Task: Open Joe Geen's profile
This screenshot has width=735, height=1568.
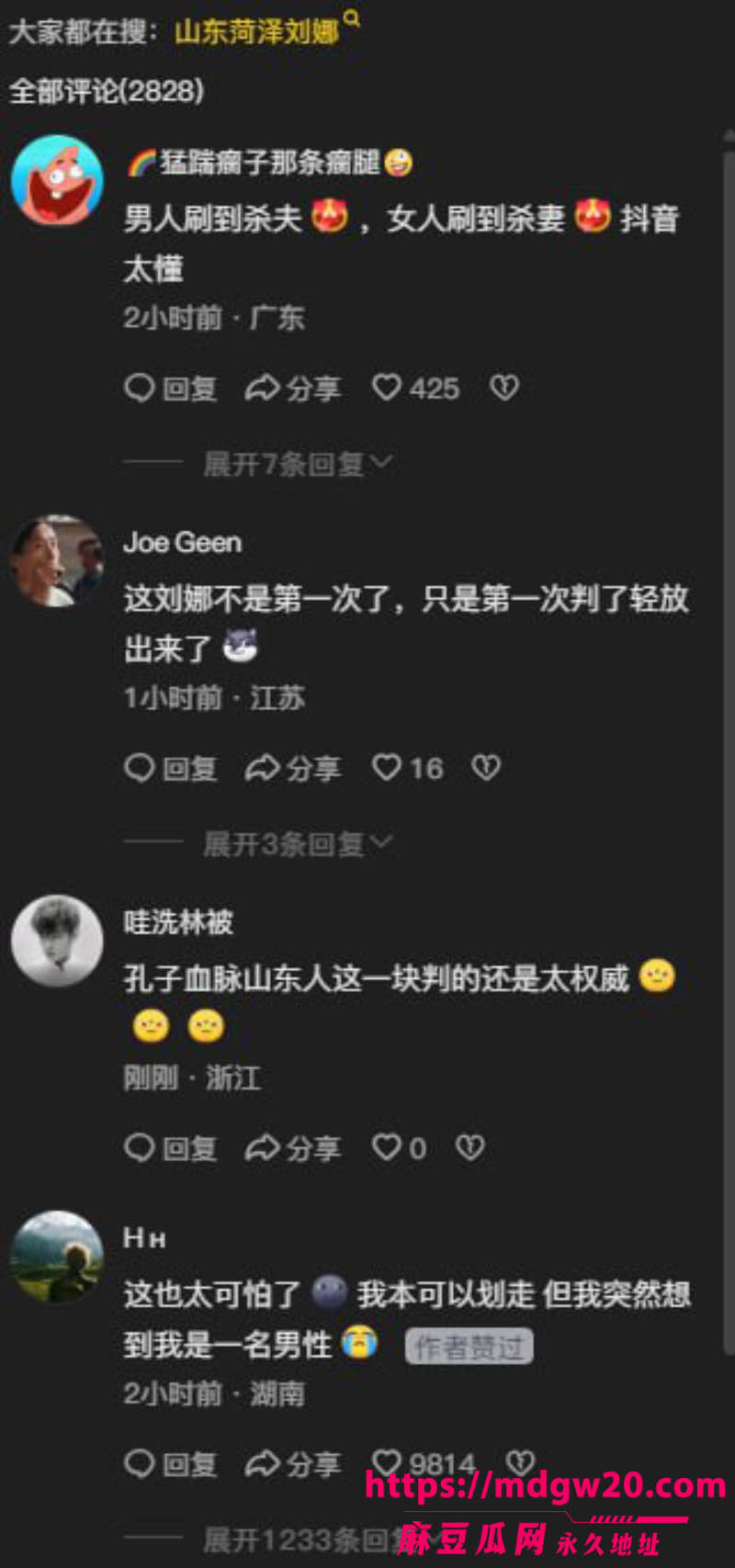Action: coord(57,560)
